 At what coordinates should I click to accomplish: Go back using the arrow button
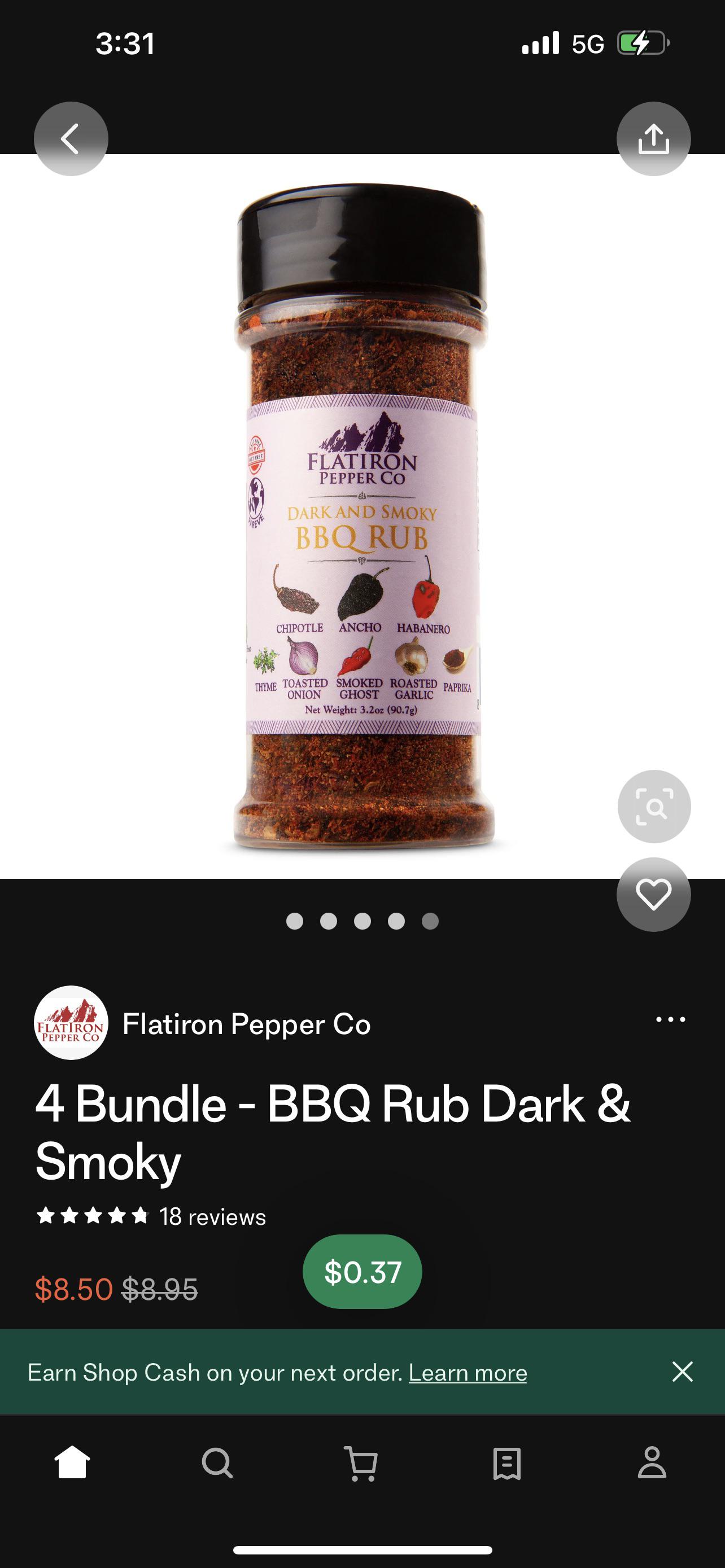(x=71, y=139)
